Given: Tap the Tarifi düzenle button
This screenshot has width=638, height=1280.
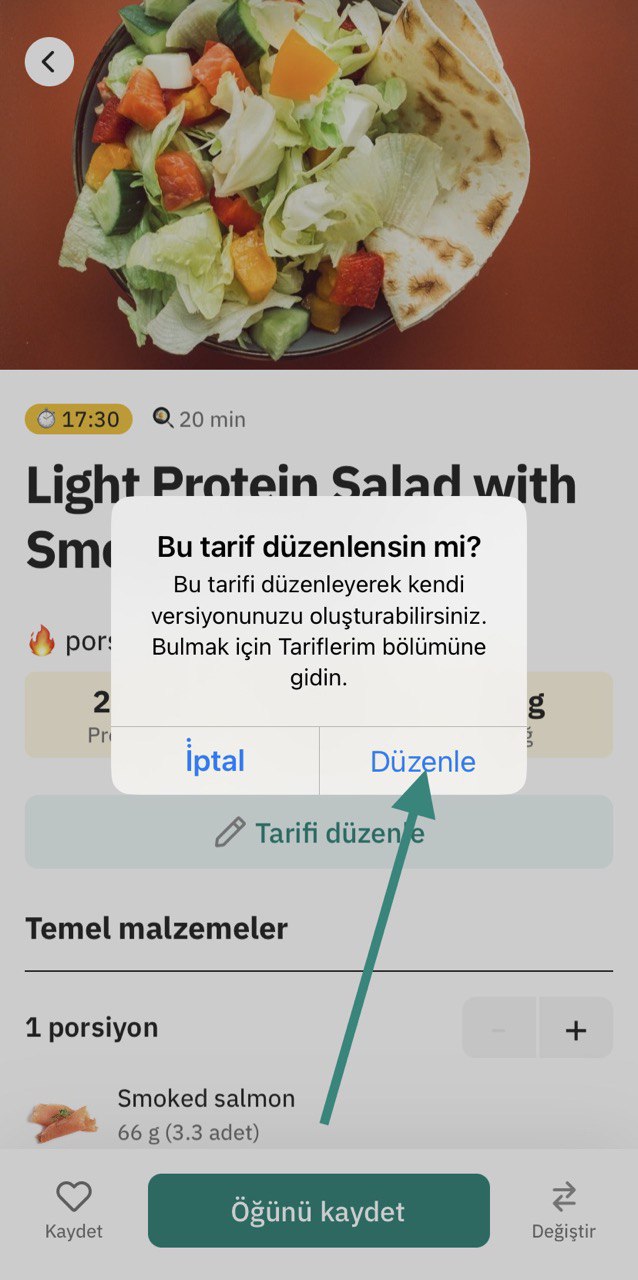Looking at the screenshot, I should coord(318,832).
